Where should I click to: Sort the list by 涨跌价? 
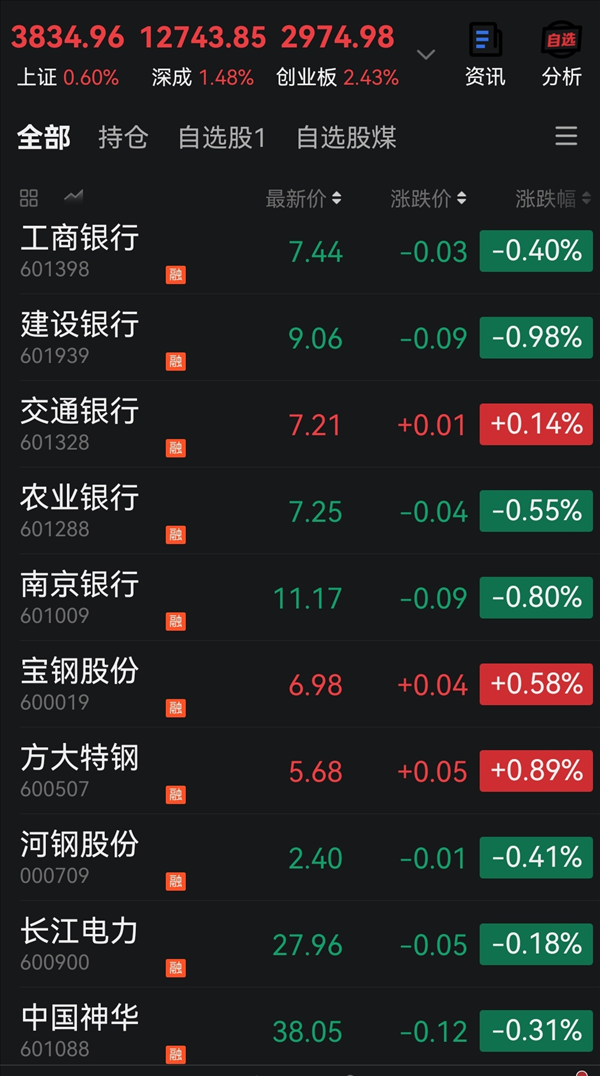(x=428, y=199)
